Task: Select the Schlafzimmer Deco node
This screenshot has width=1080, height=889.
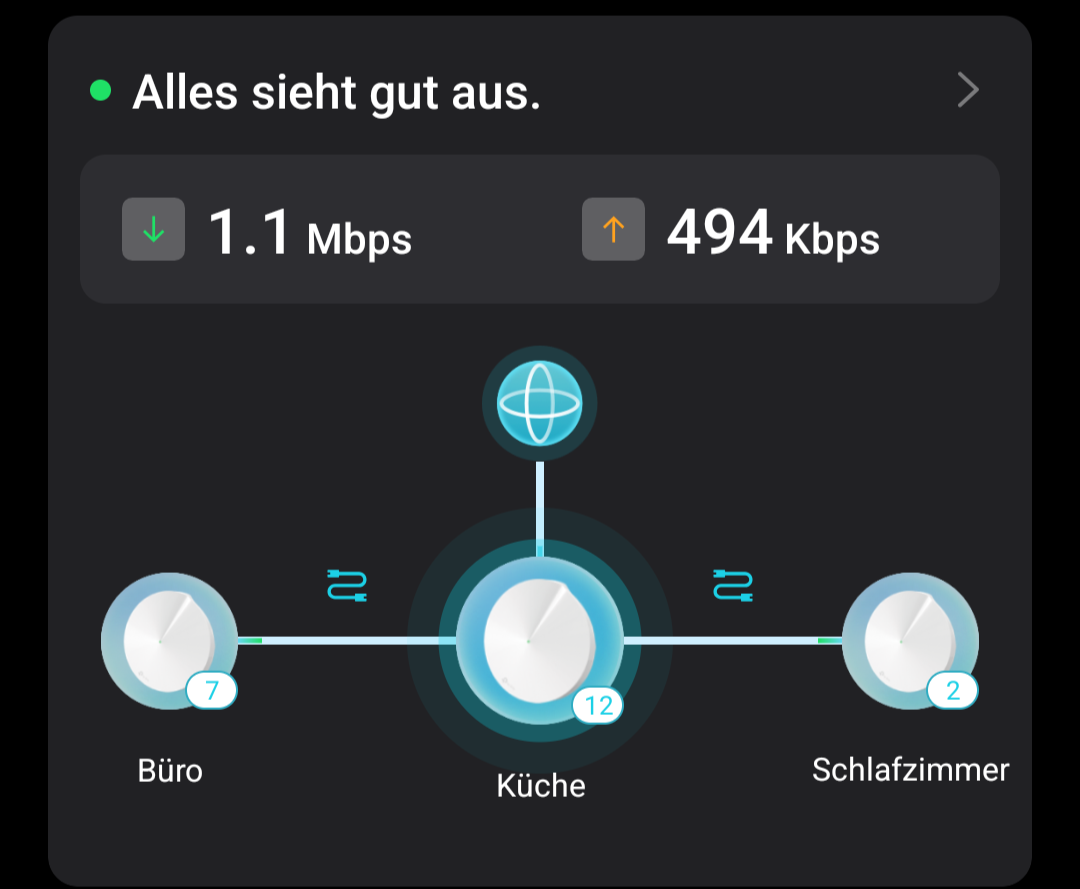Action: pos(909,640)
